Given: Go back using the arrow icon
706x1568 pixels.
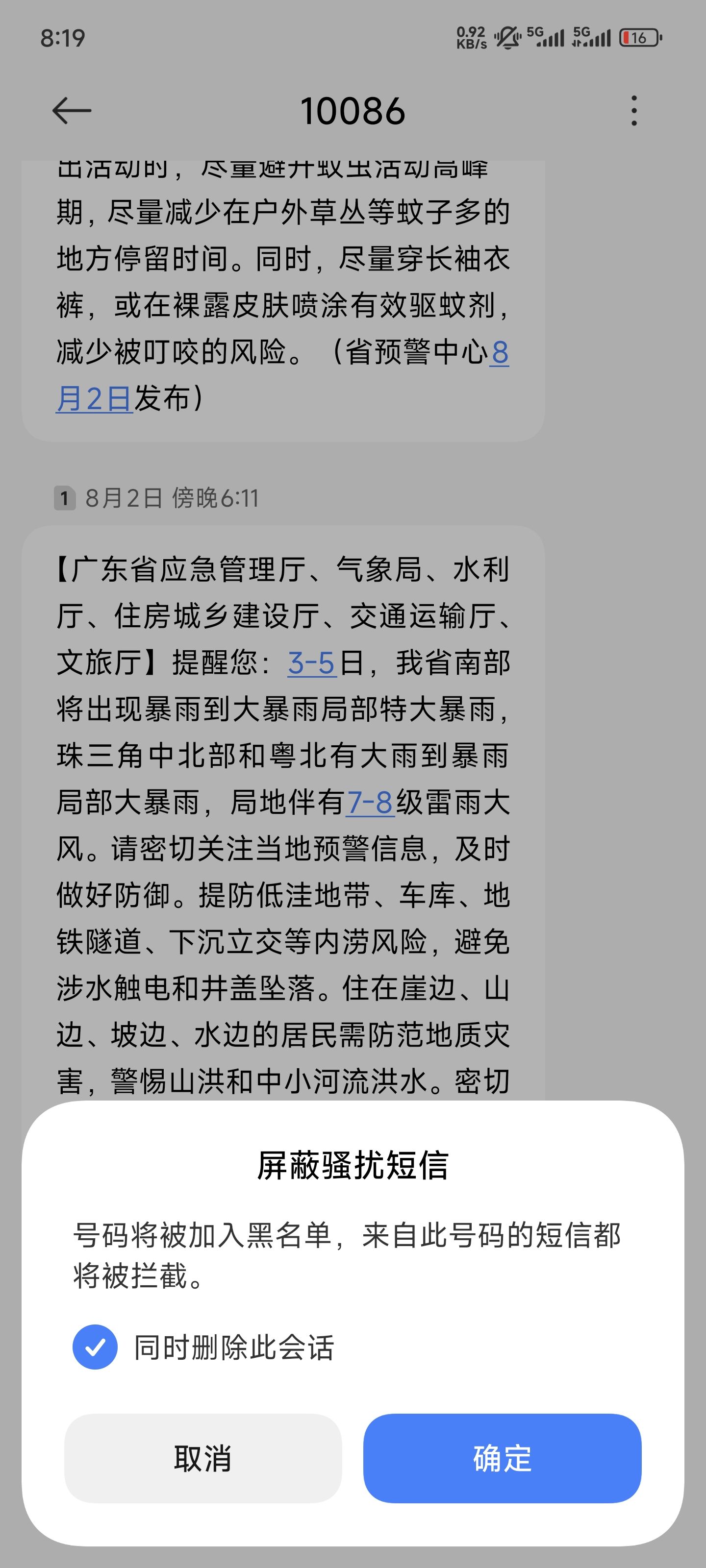Looking at the screenshot, I should coord(71,111).
